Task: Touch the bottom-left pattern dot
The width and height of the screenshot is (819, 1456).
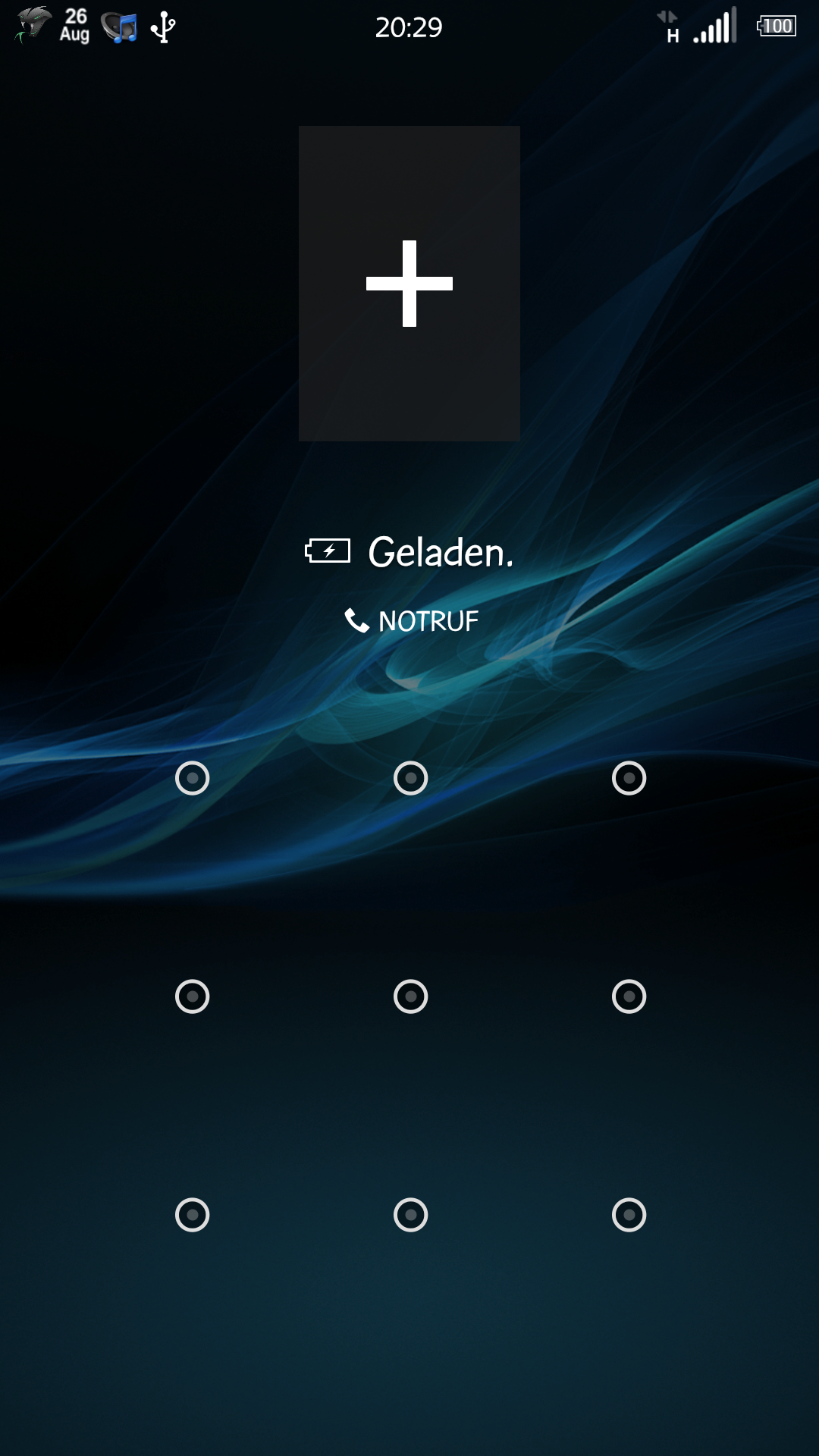Action: [193, 1215]
